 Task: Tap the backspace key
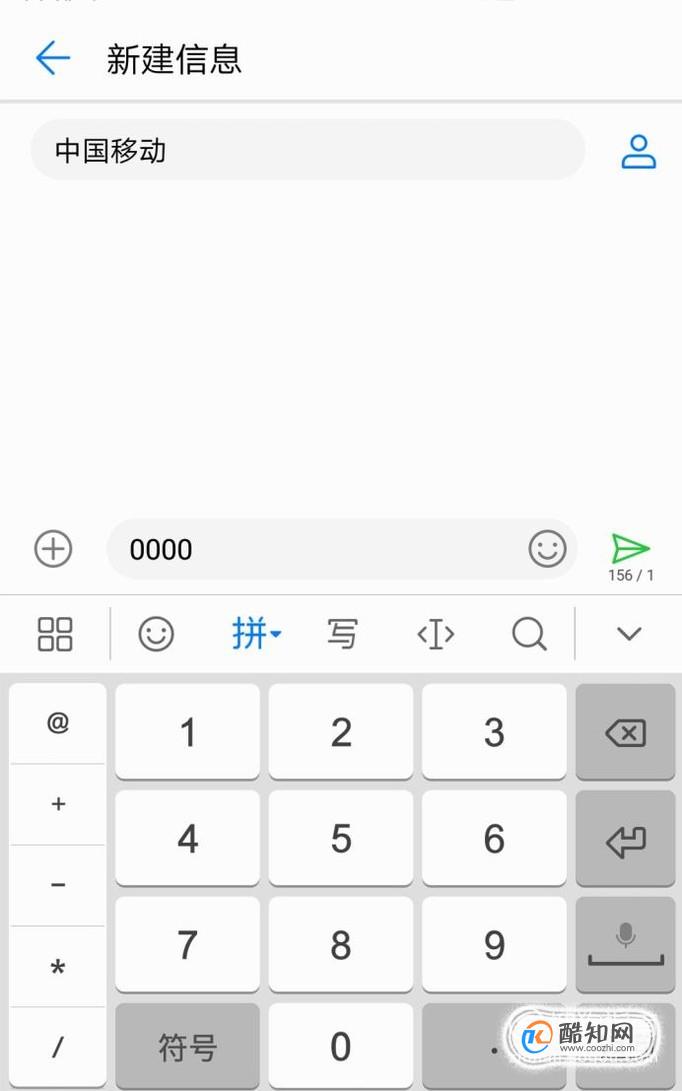(x=626, y=732)
